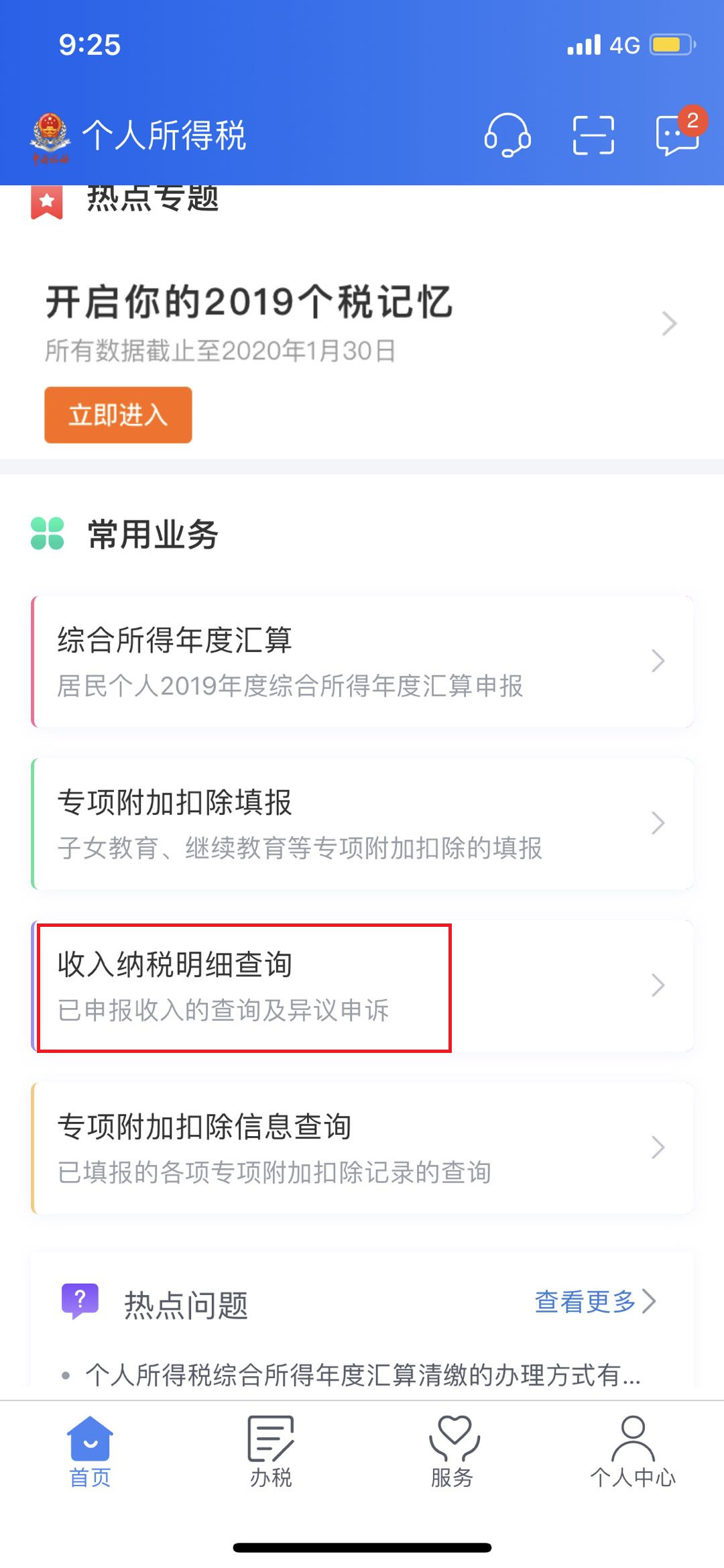
Task: Open the customer service headset icon
Action: 507,135
